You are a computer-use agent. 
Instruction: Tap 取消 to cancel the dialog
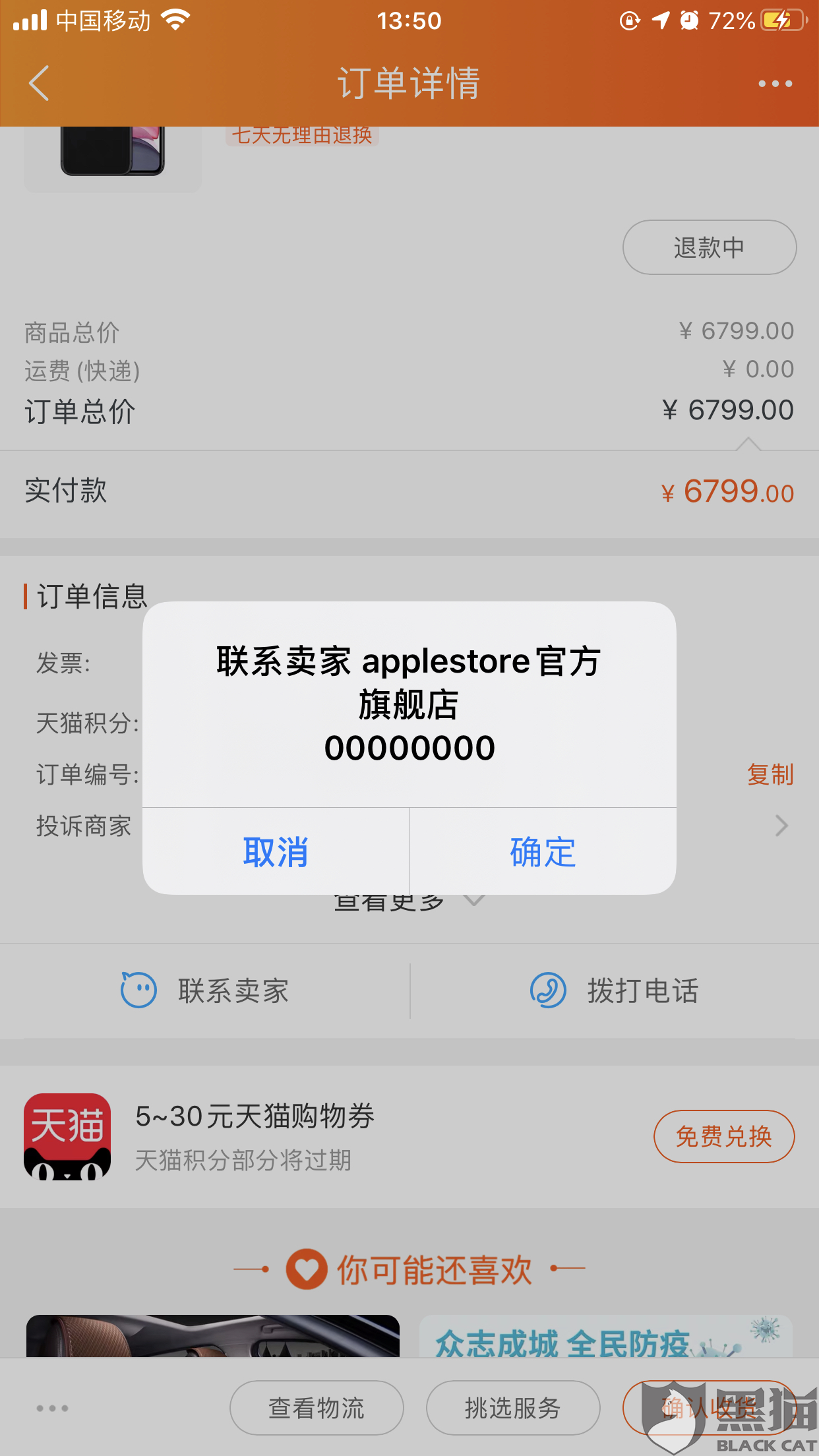pos(276,851)
